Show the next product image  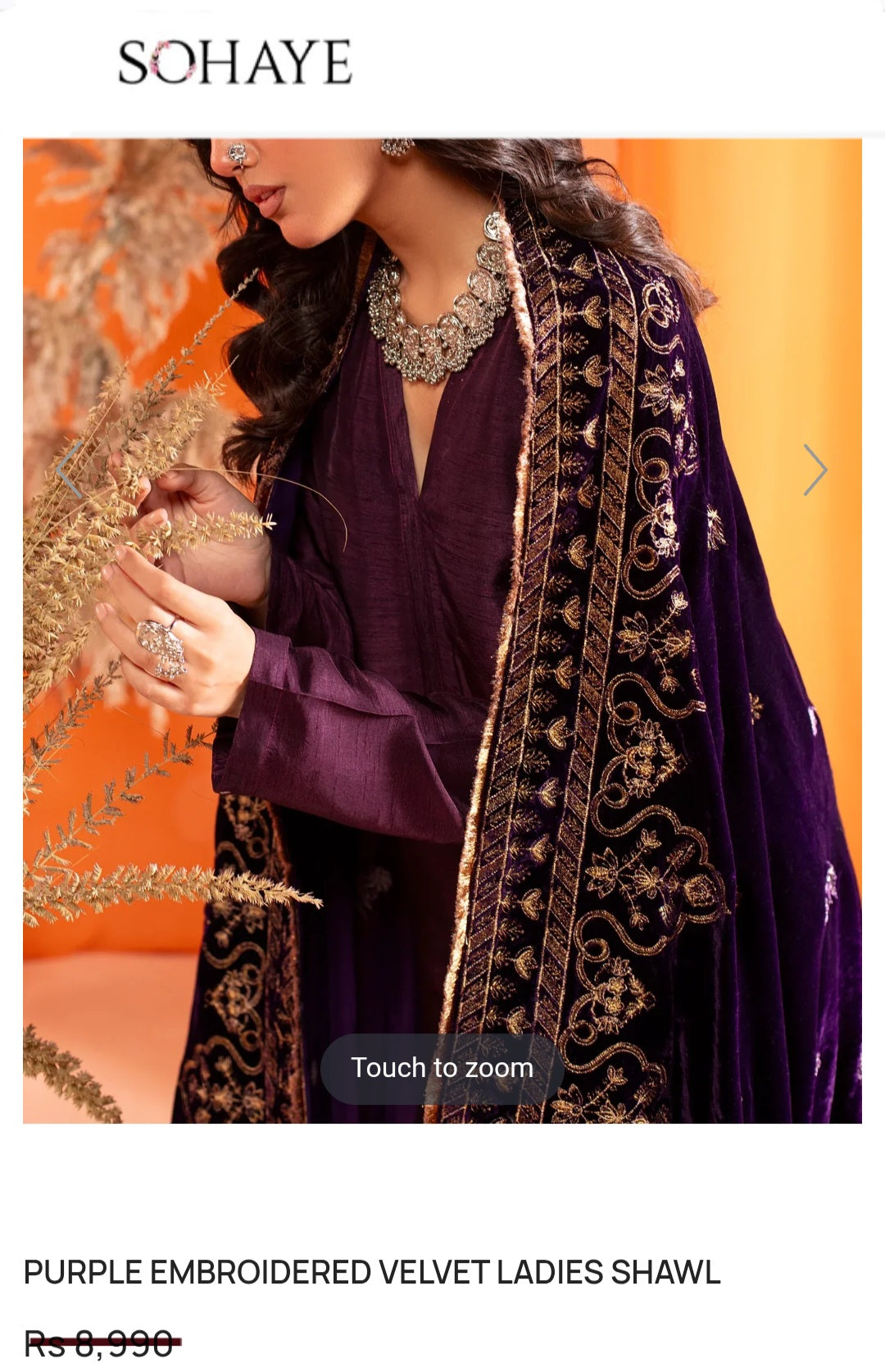(x=815, y=470)
